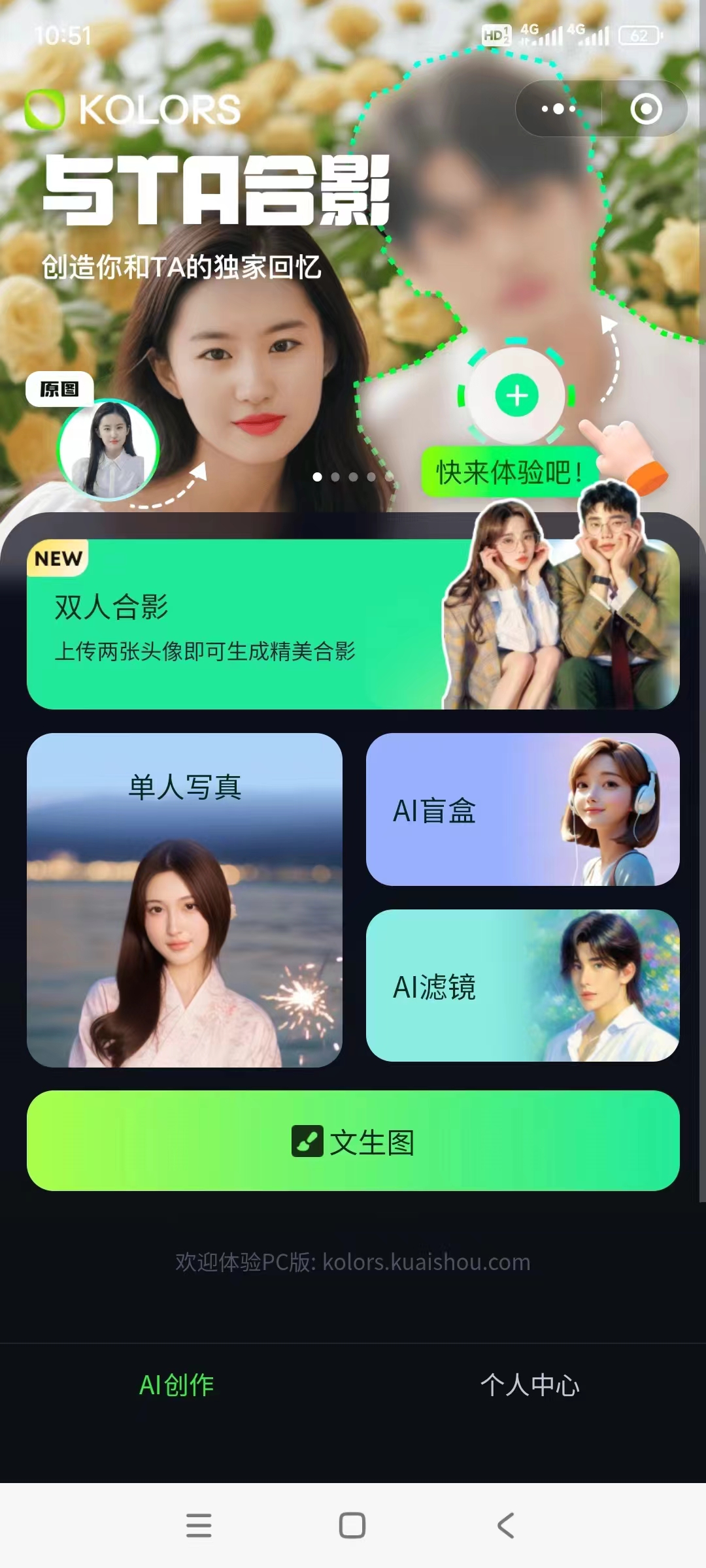Open the AI盲盒 card
The width and height of the screenshot is (706, 1568).
tap(522, 809)
